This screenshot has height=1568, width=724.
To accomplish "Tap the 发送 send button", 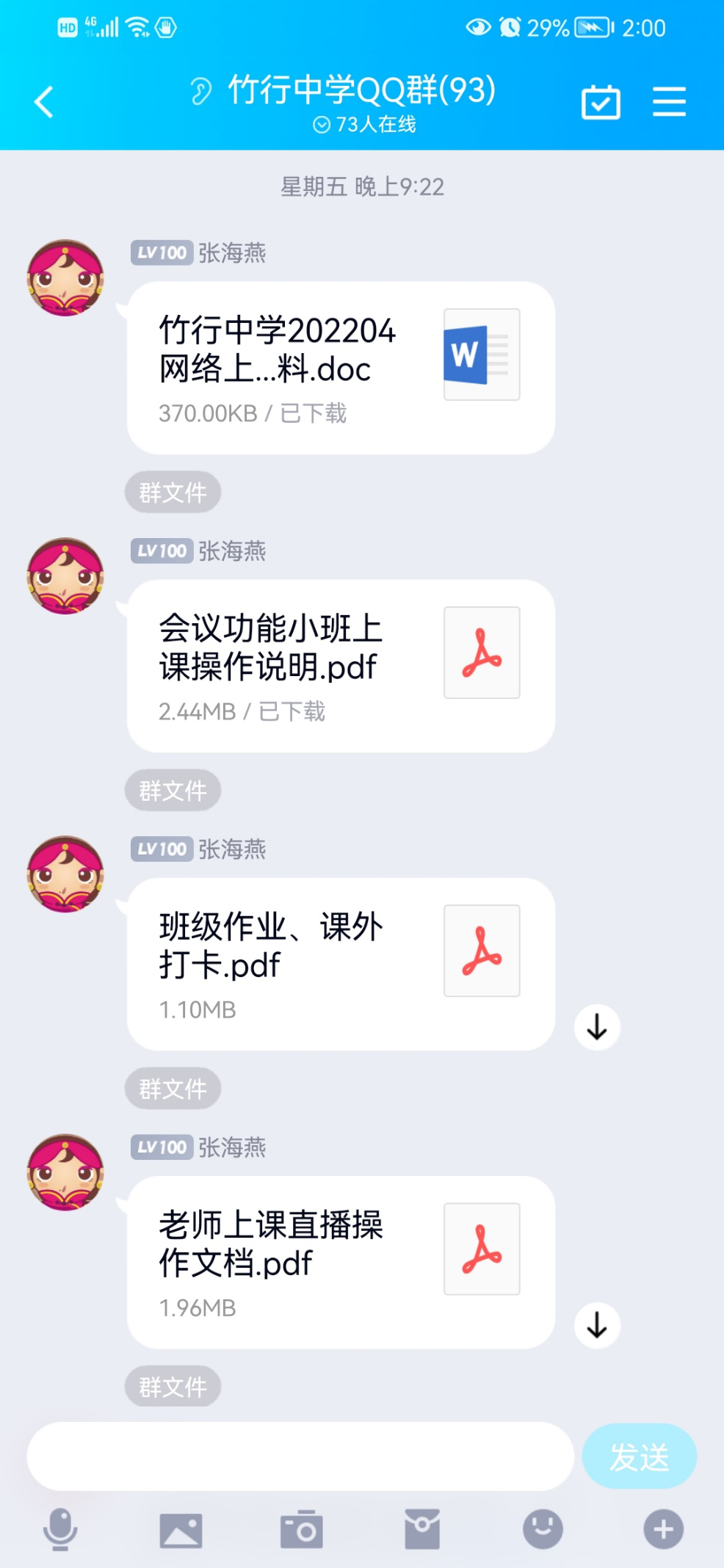I will pyautogui.click(x=639, y=1456).
